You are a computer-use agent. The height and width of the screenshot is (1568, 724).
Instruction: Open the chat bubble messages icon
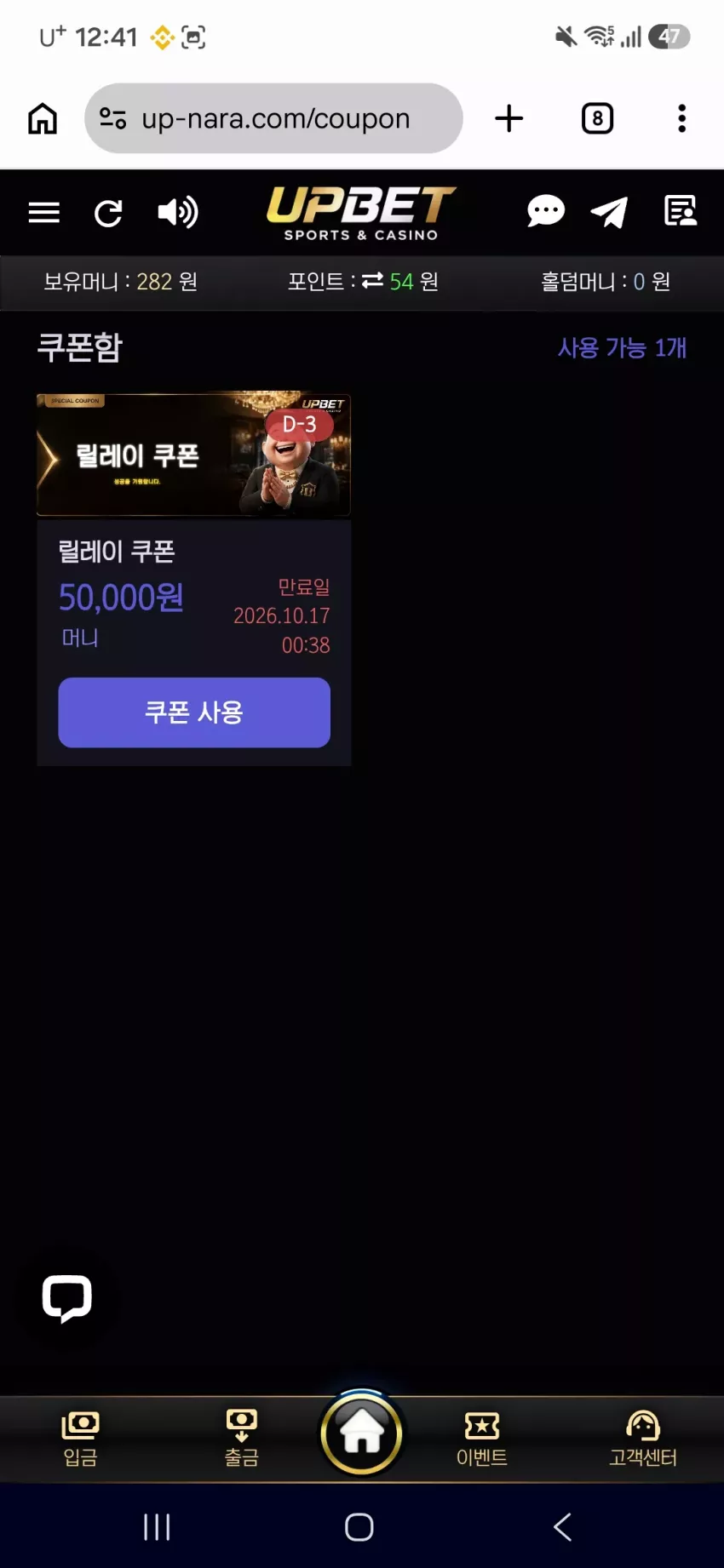coord(546,211)
